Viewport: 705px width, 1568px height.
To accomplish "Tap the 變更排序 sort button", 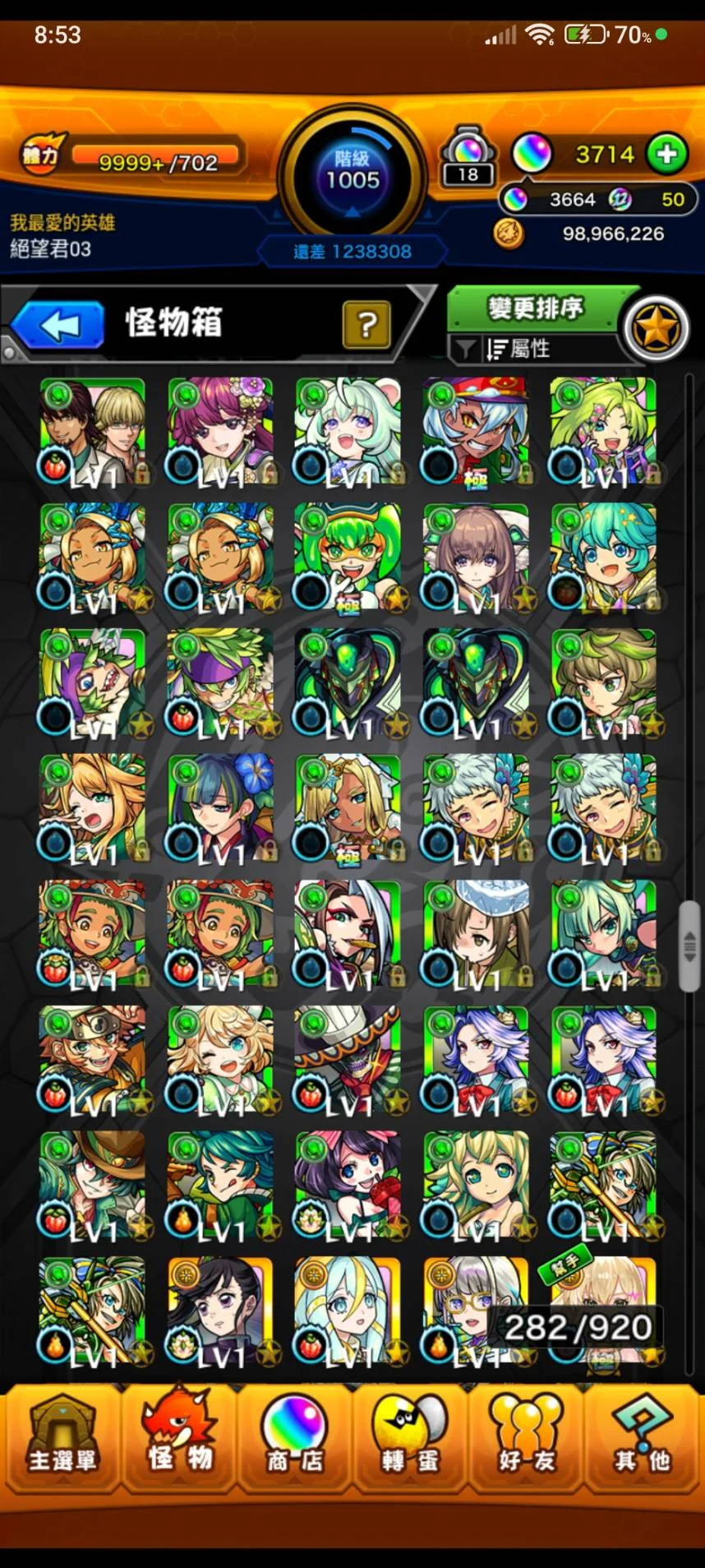I will click(536, 309).
